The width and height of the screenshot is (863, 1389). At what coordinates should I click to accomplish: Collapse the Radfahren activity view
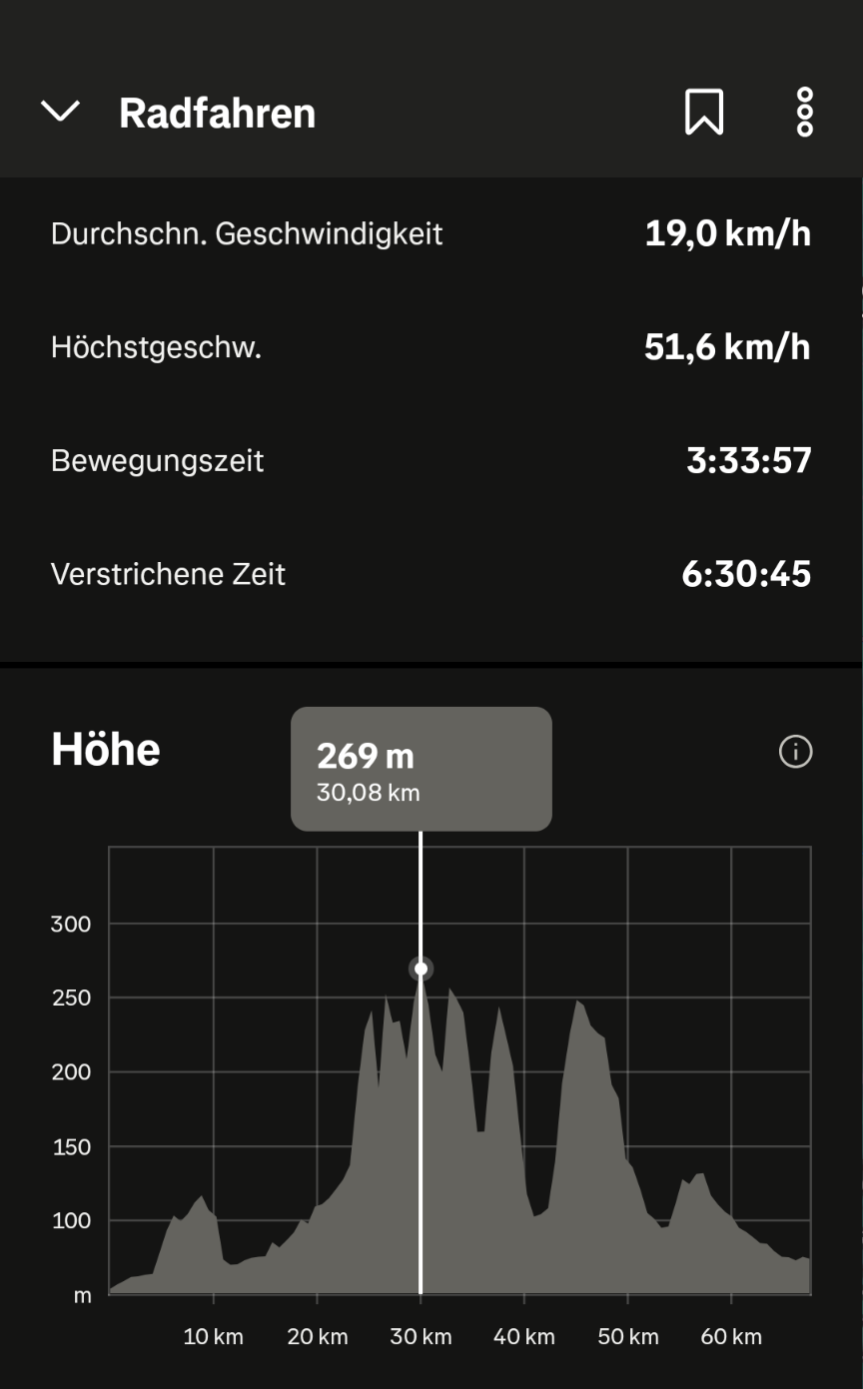tap(60, 112)
